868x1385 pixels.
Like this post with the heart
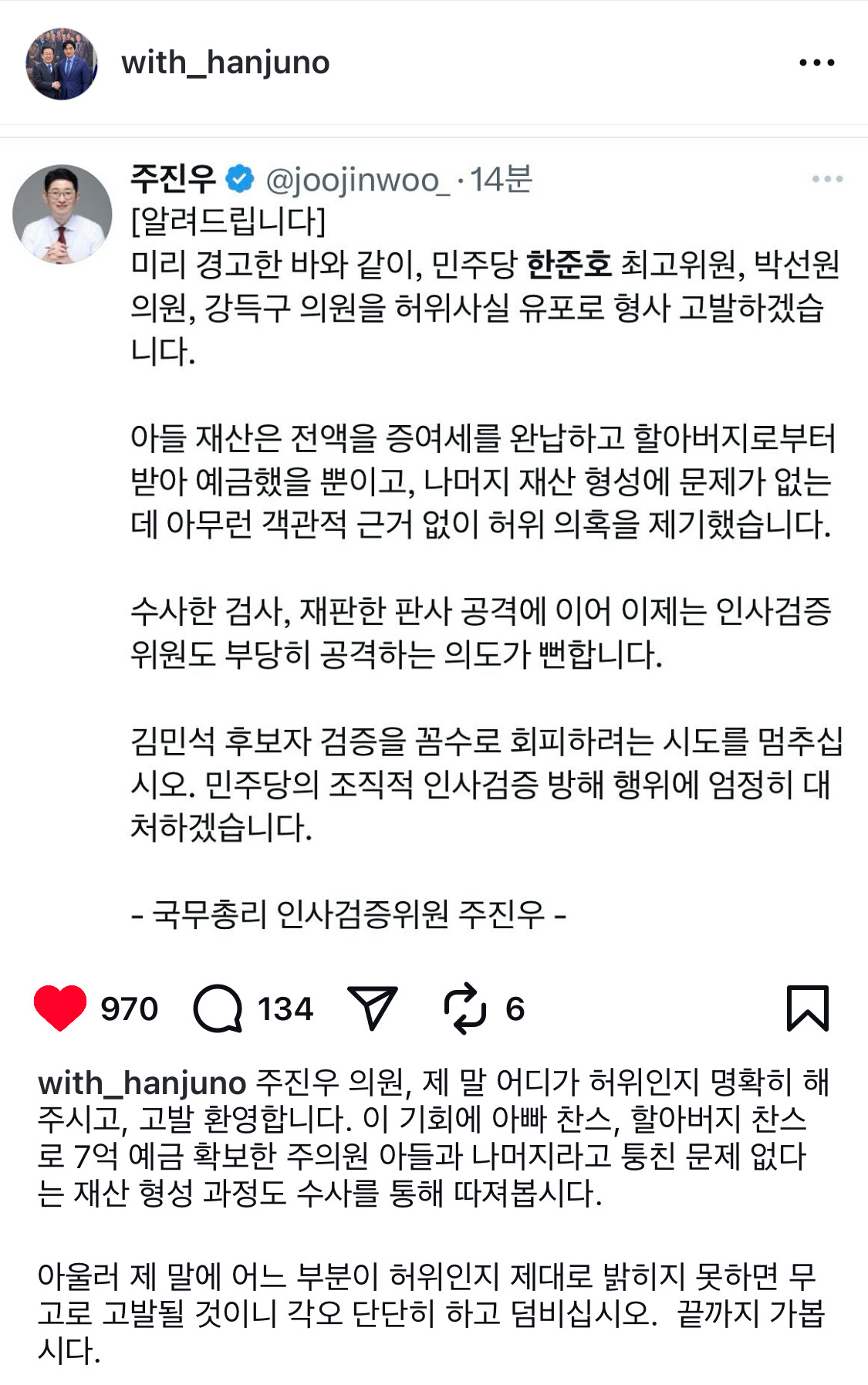tap(60, 1008)
